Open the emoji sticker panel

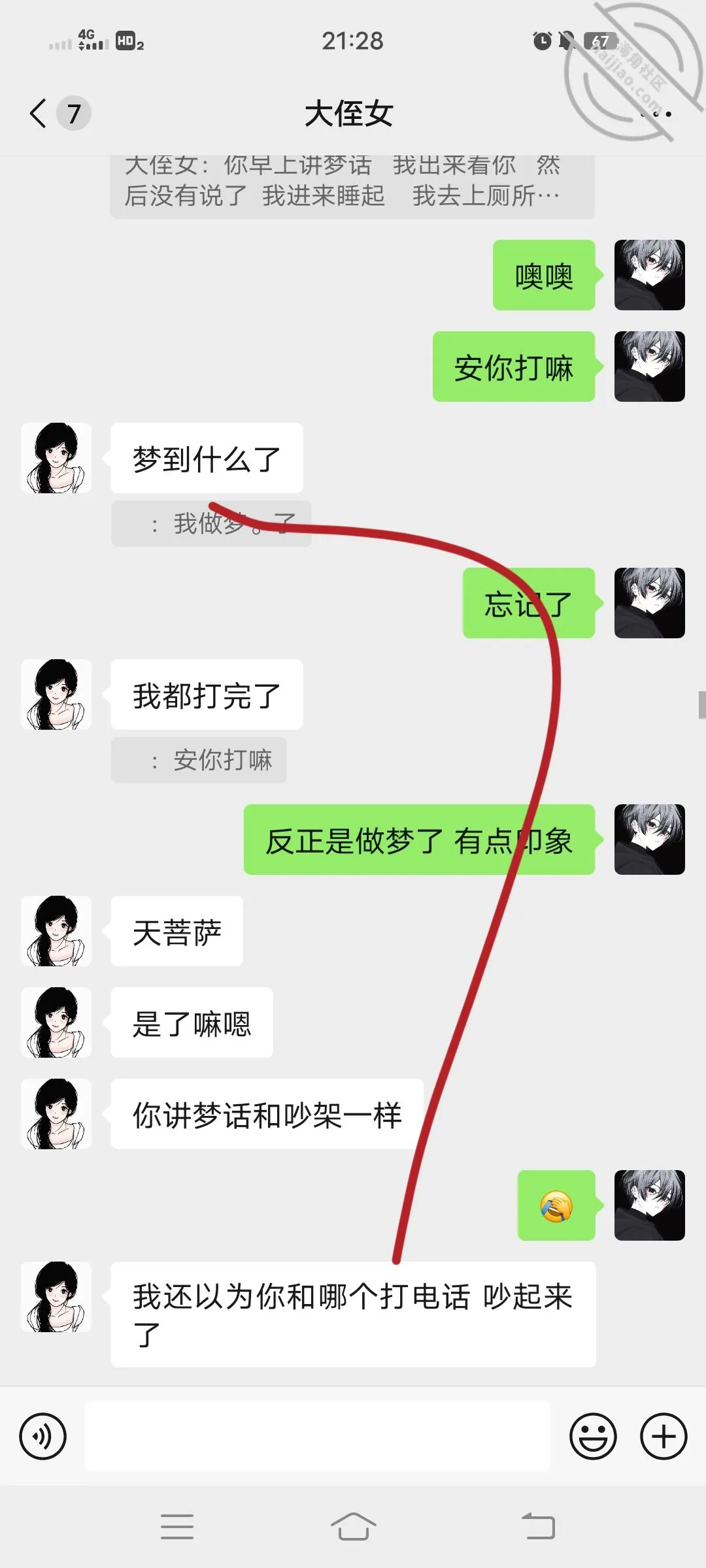pos(593,1436)
